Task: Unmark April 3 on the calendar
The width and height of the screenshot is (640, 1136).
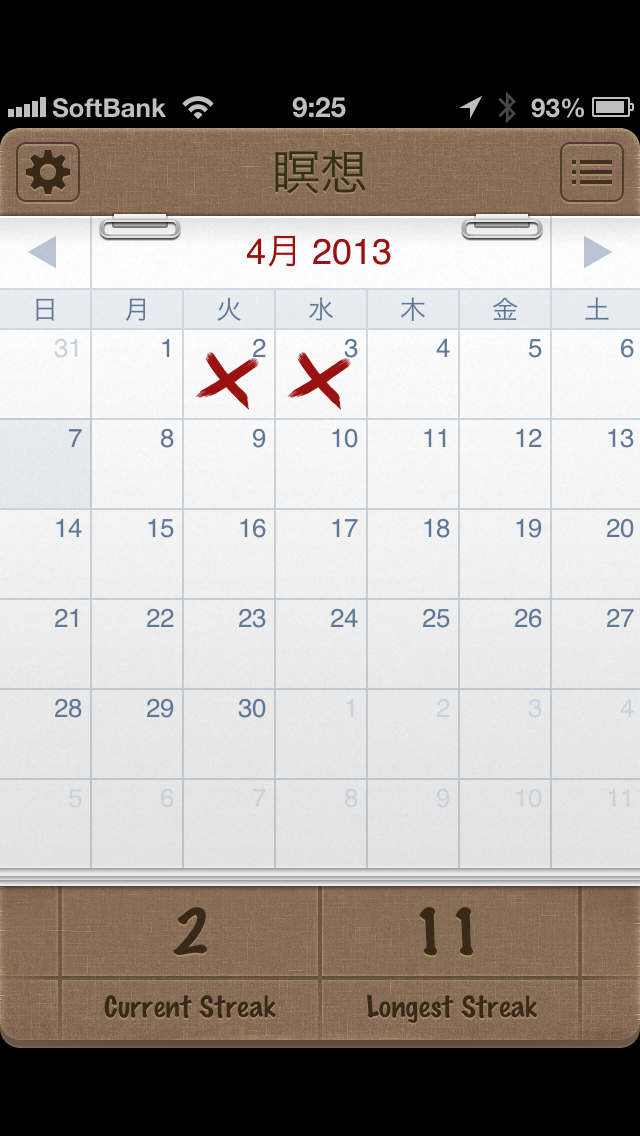Action: (321, 374)
